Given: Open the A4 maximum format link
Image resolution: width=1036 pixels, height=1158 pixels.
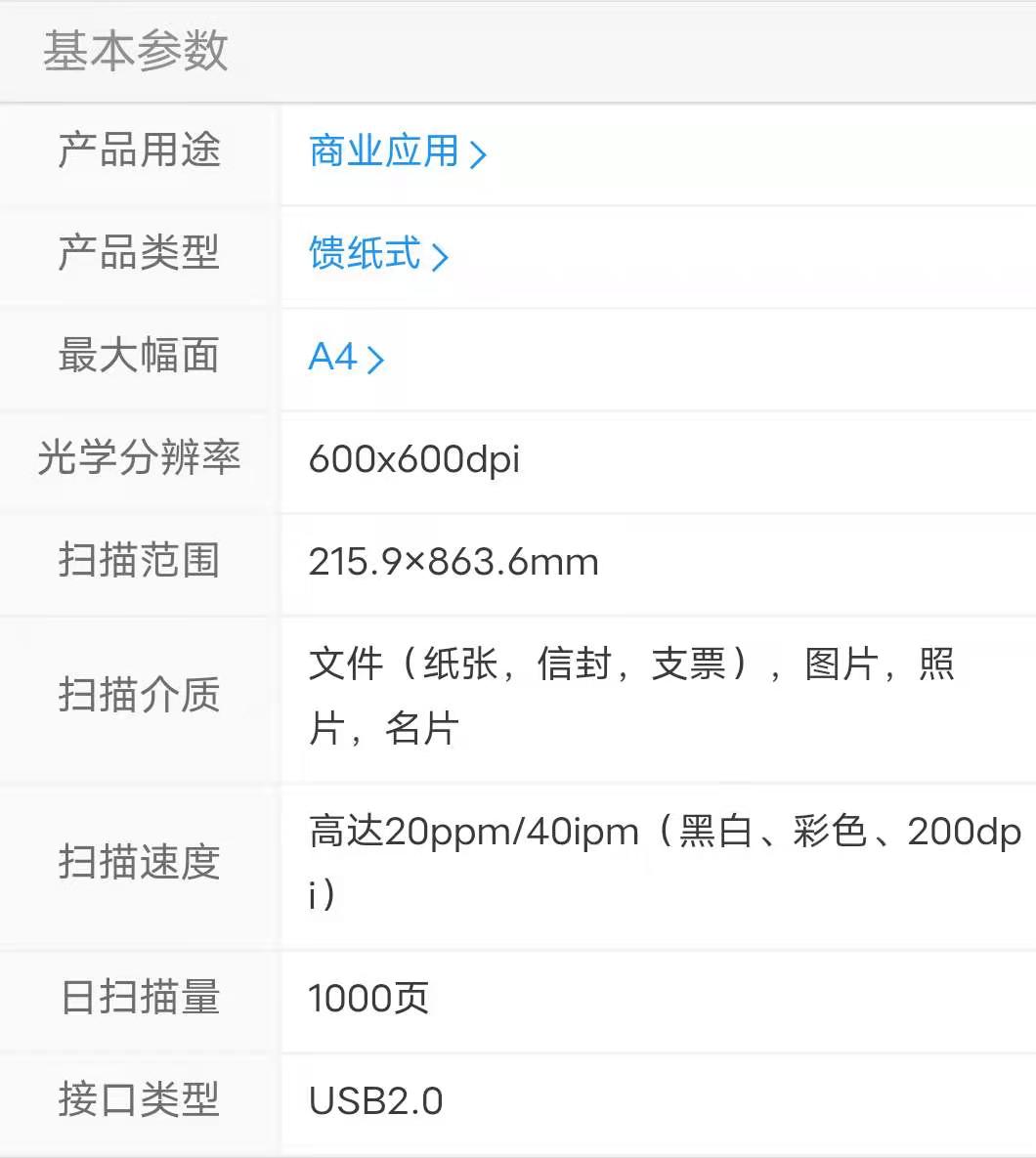Looking at the screenshot, I should 345,358.
